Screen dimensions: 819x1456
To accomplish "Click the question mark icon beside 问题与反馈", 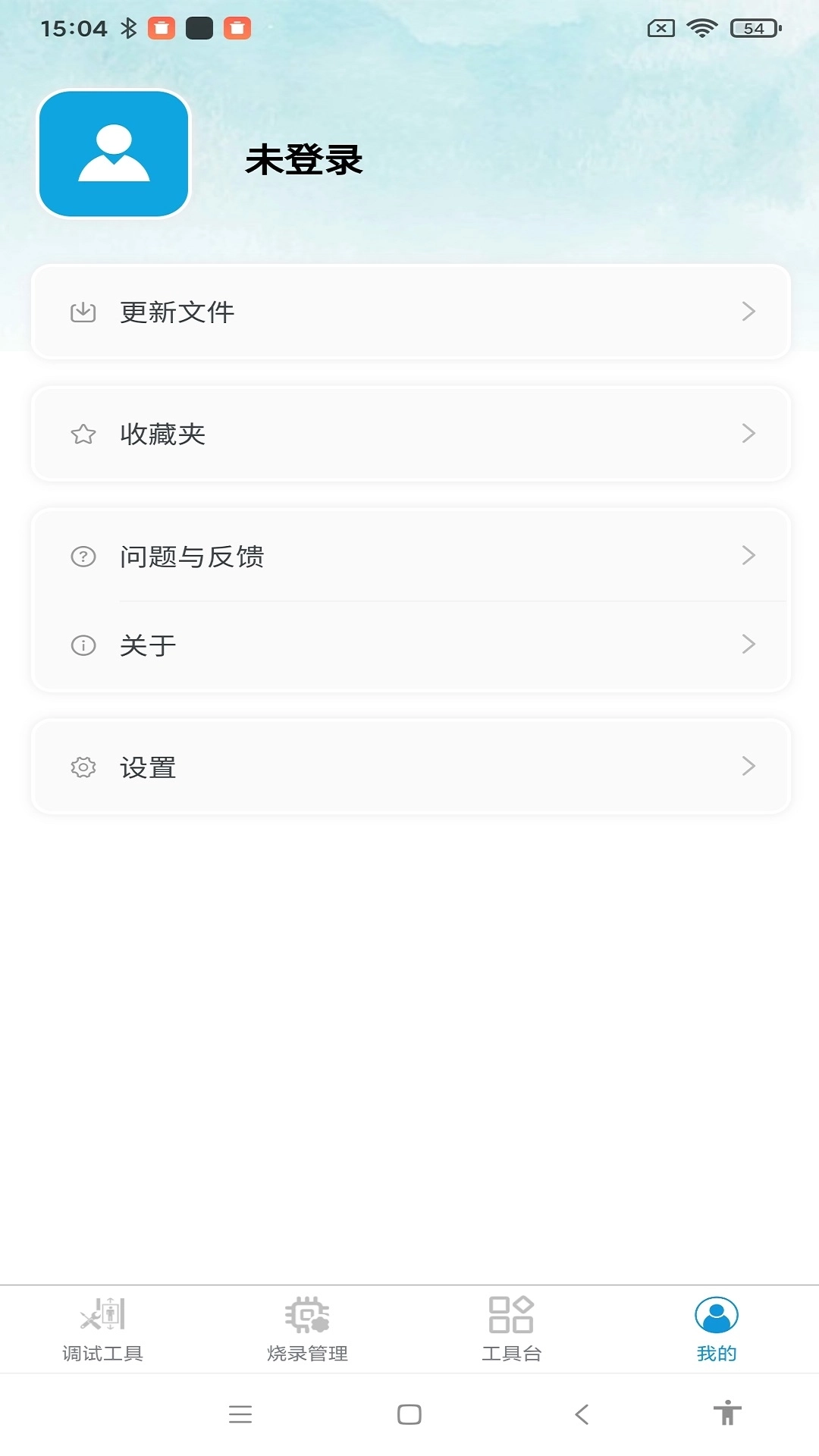I will point(83,556).
